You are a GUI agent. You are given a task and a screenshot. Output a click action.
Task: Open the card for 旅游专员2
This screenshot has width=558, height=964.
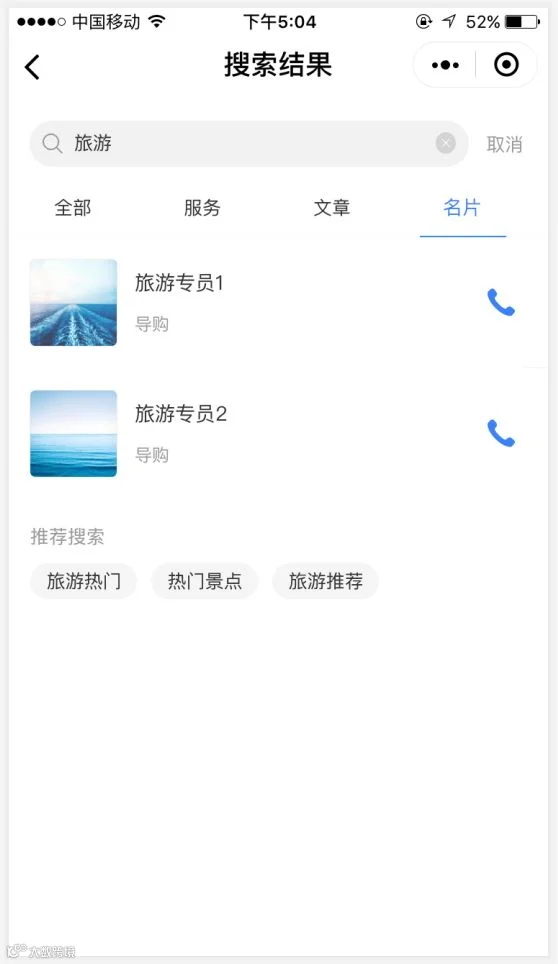pyautogui.click(x=246, y=433)
